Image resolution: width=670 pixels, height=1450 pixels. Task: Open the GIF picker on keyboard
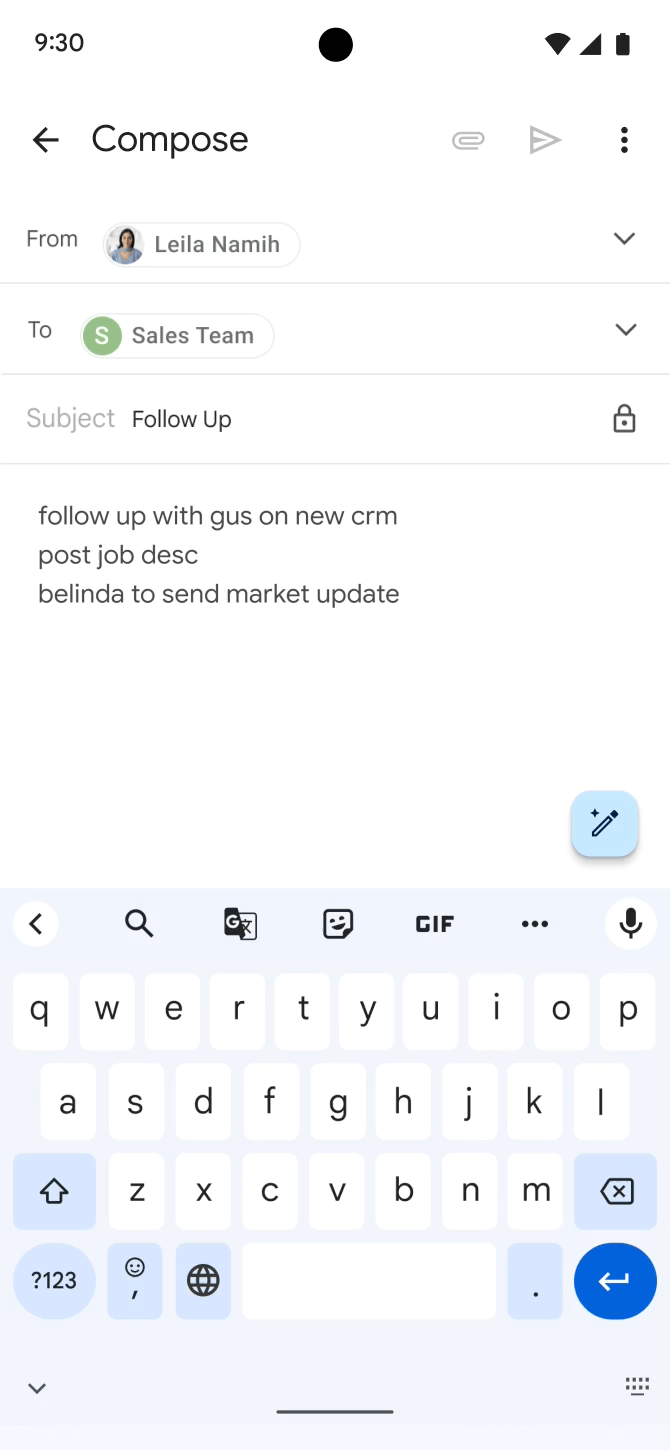434,924
